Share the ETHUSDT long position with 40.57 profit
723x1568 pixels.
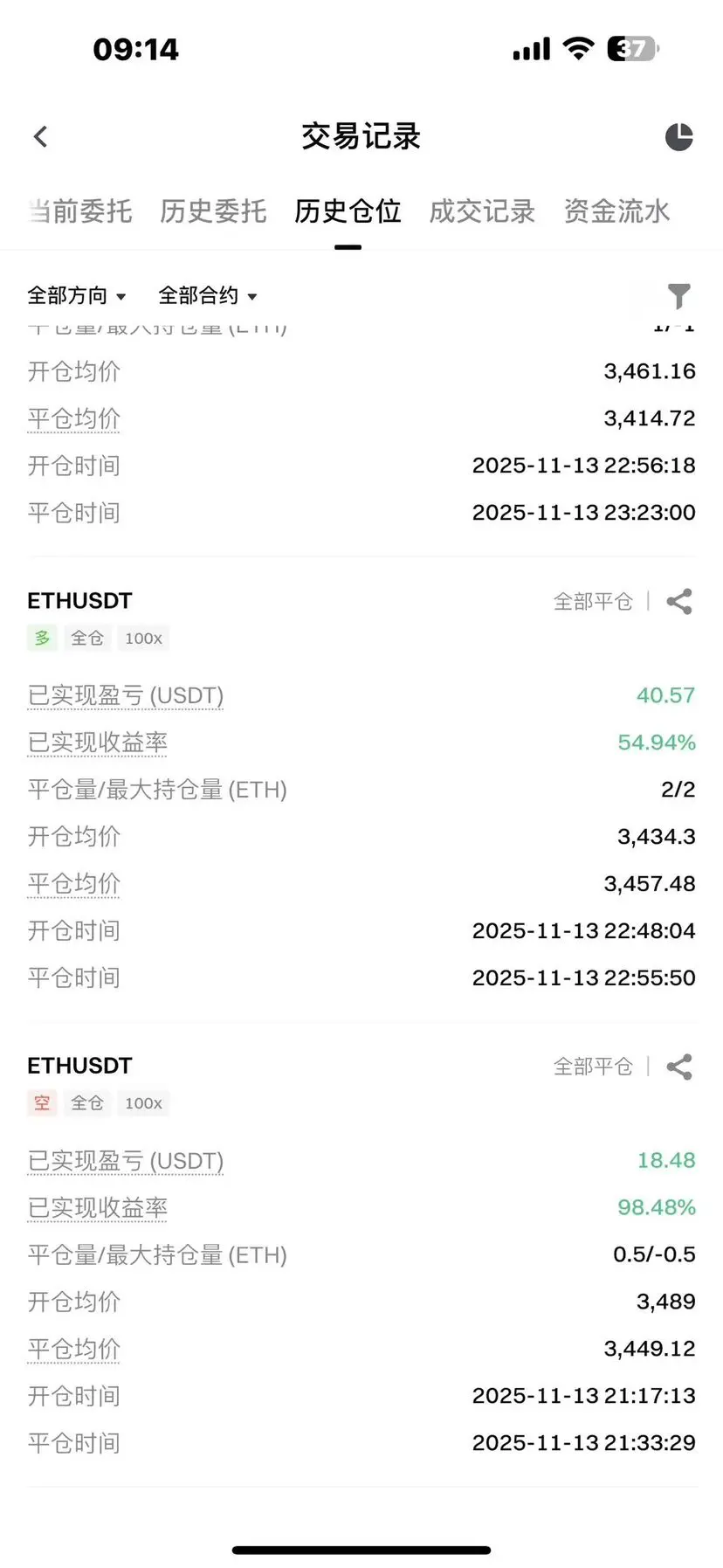[679, 602]
